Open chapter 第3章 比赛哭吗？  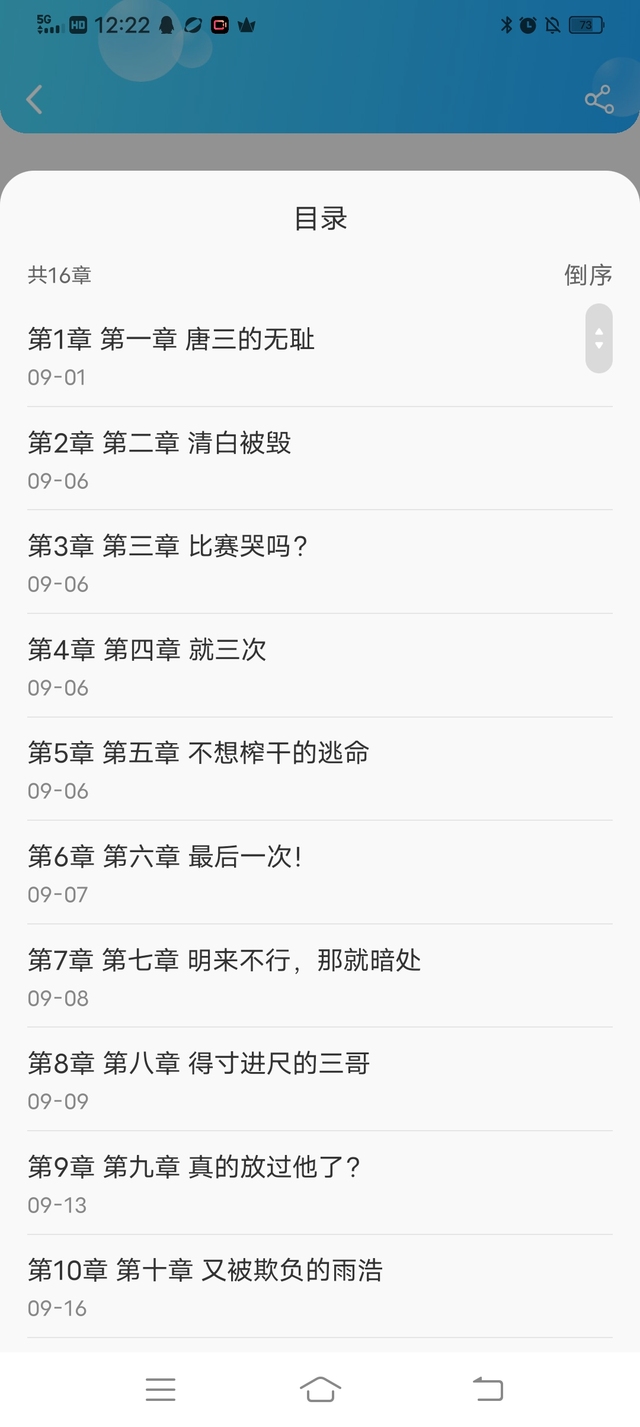(x=320, y=562)
